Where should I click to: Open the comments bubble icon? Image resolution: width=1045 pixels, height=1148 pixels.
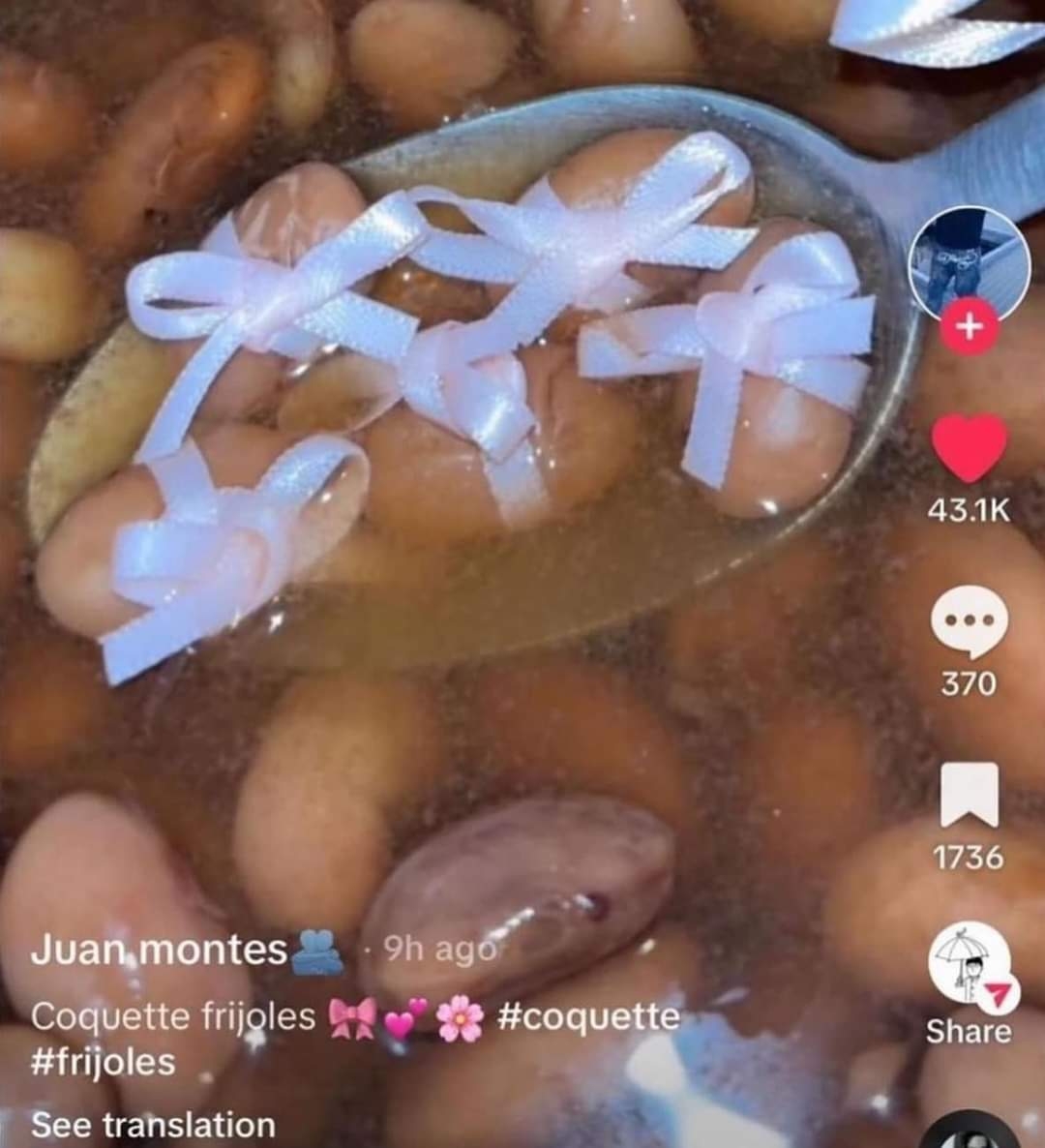click(x=969, y=620)
